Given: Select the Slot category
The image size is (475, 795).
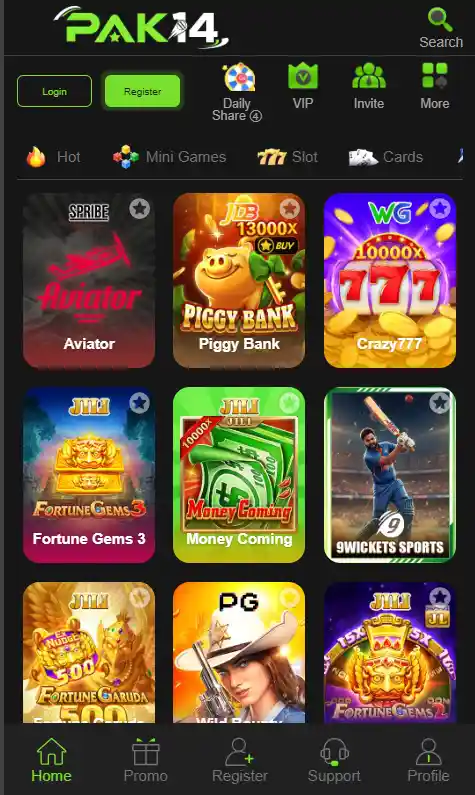Looking at the screenshot, I should 287,157.
